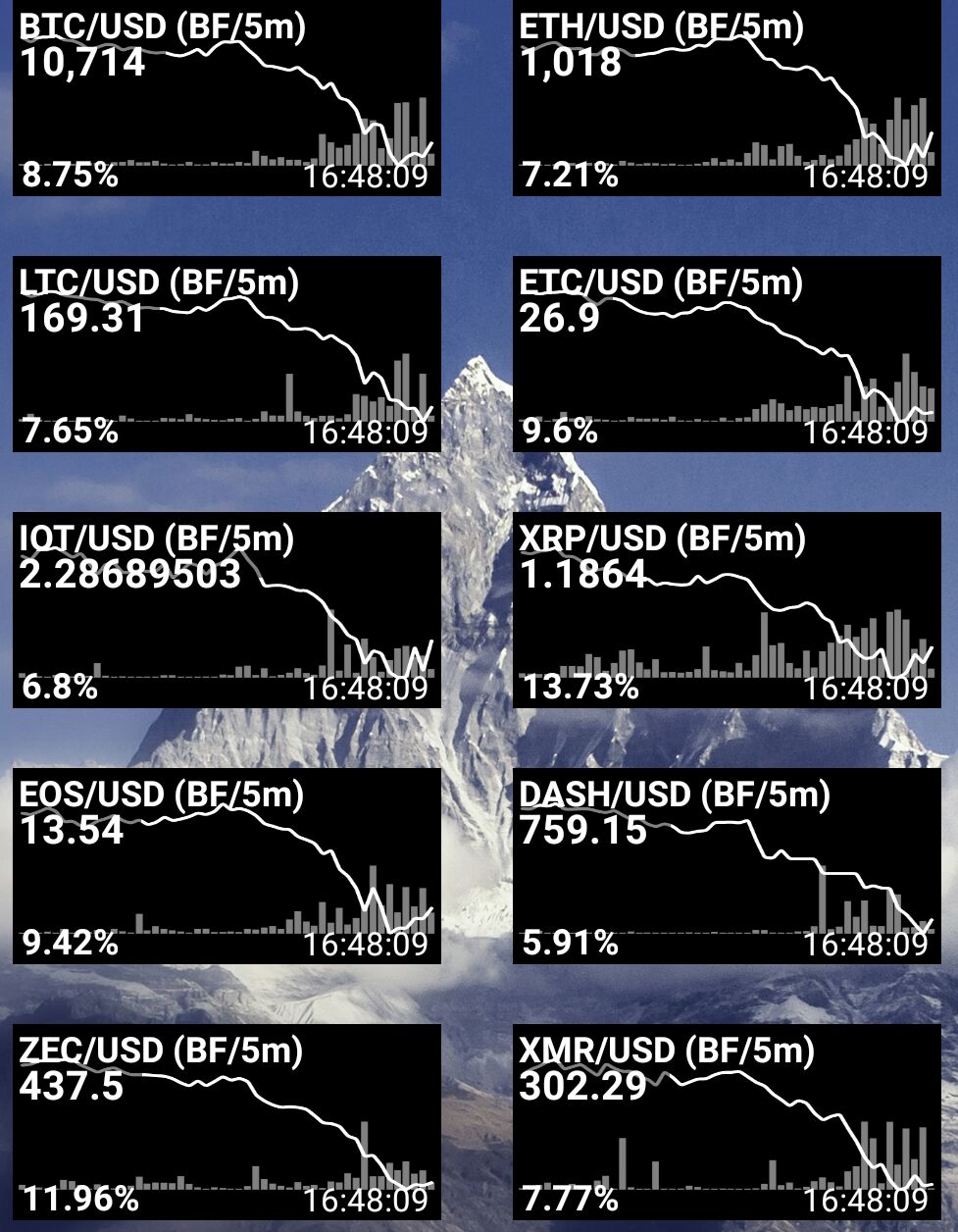View the XRP/USD chart widget
This screenshot has height=1232, width=958.
click(727, 609)
